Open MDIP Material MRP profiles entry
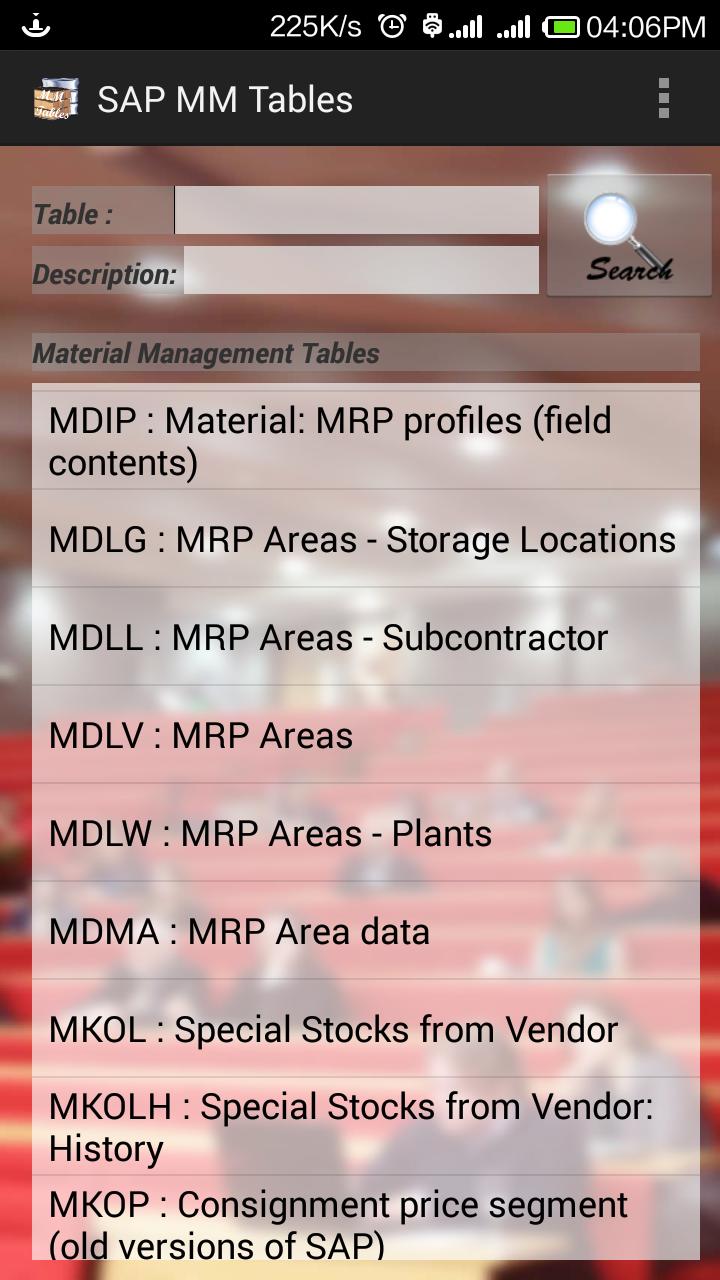 coord(360,440)
